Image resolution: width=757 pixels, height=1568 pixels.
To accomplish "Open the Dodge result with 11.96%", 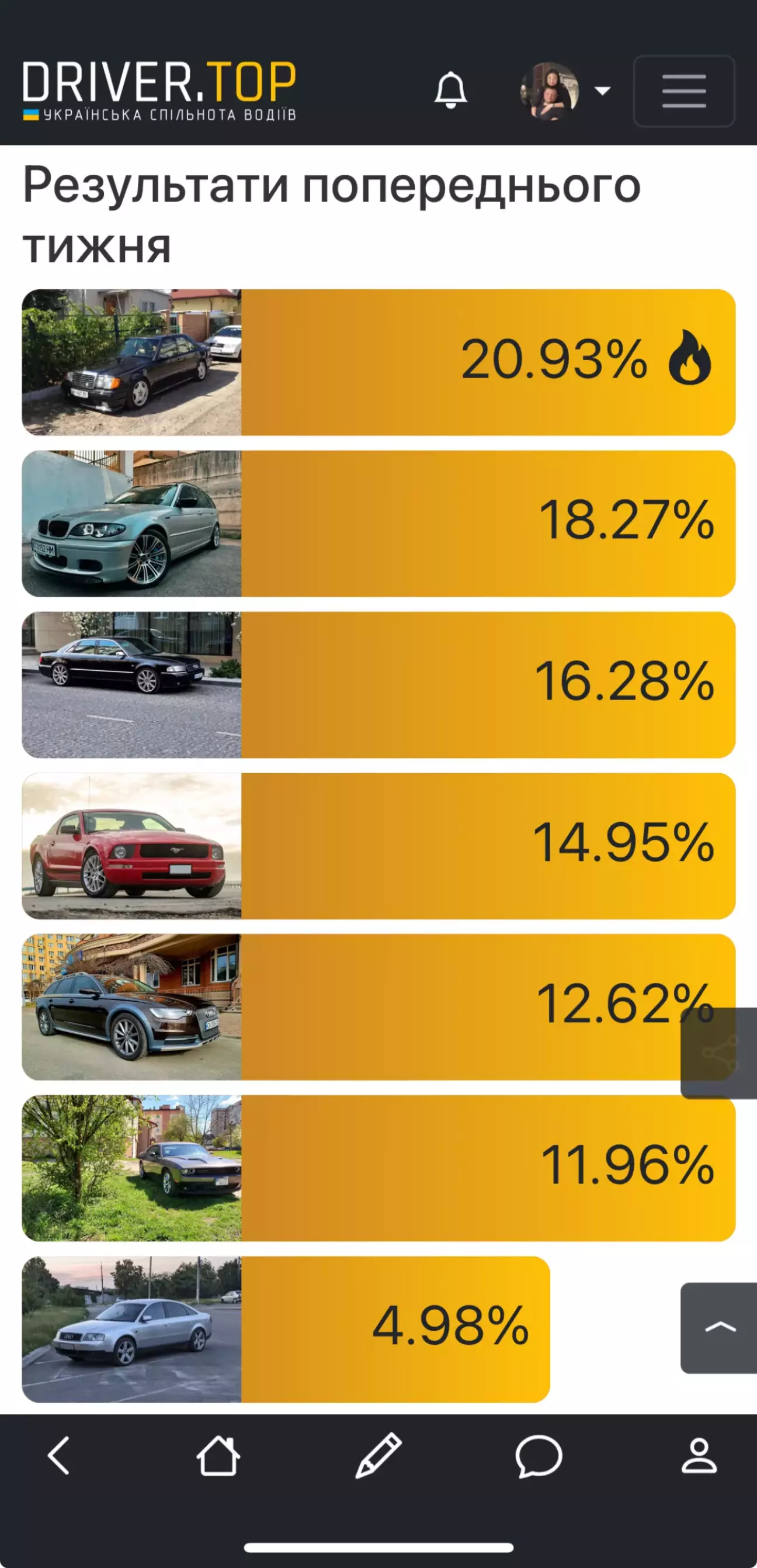I will click(378, 1168).
